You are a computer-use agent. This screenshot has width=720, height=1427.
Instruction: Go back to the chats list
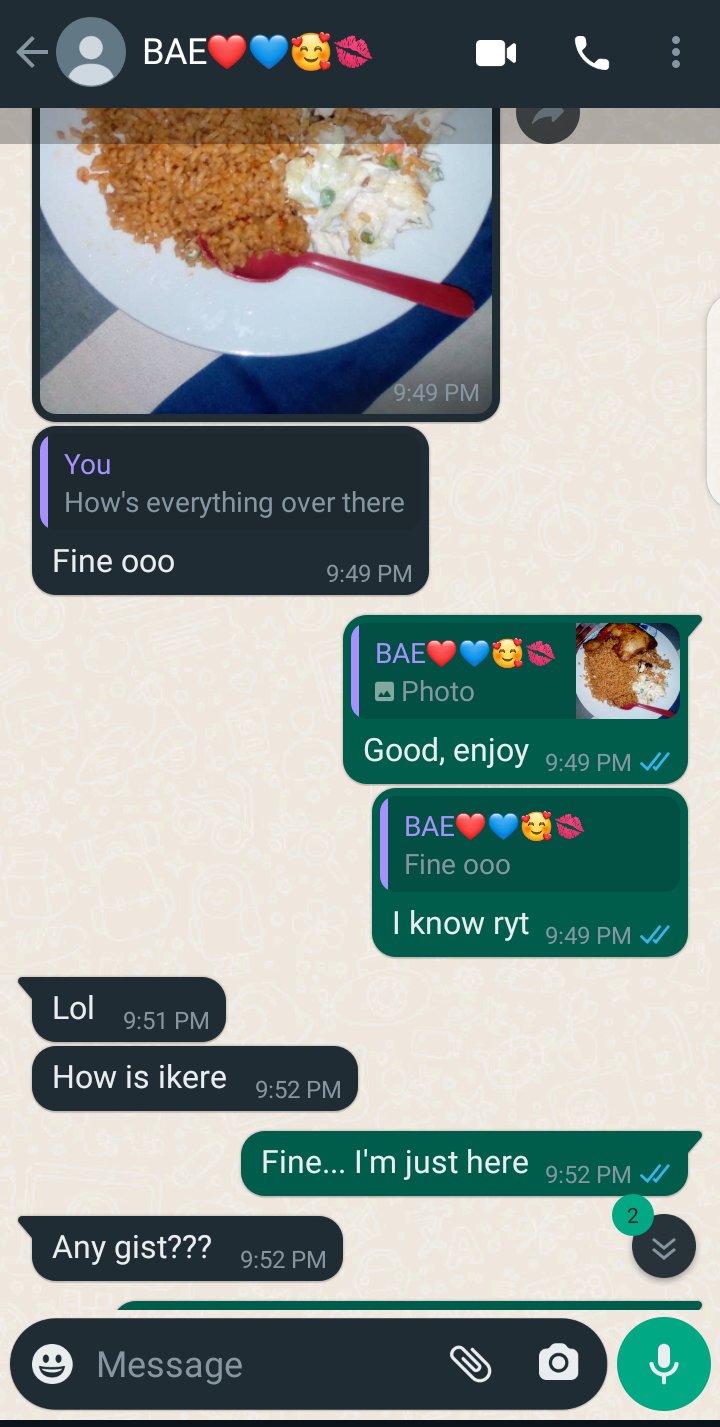[x=32, y=53]
